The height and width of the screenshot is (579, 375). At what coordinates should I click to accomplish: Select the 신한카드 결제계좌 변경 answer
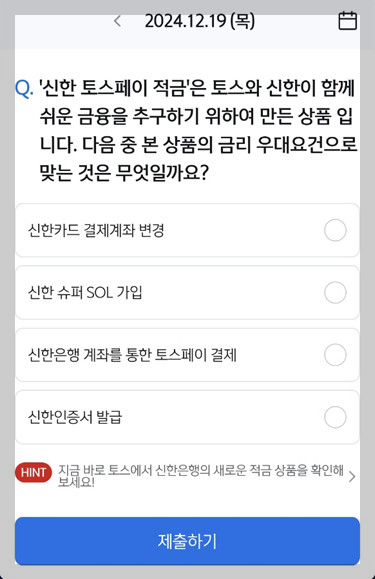pos(187,230)
